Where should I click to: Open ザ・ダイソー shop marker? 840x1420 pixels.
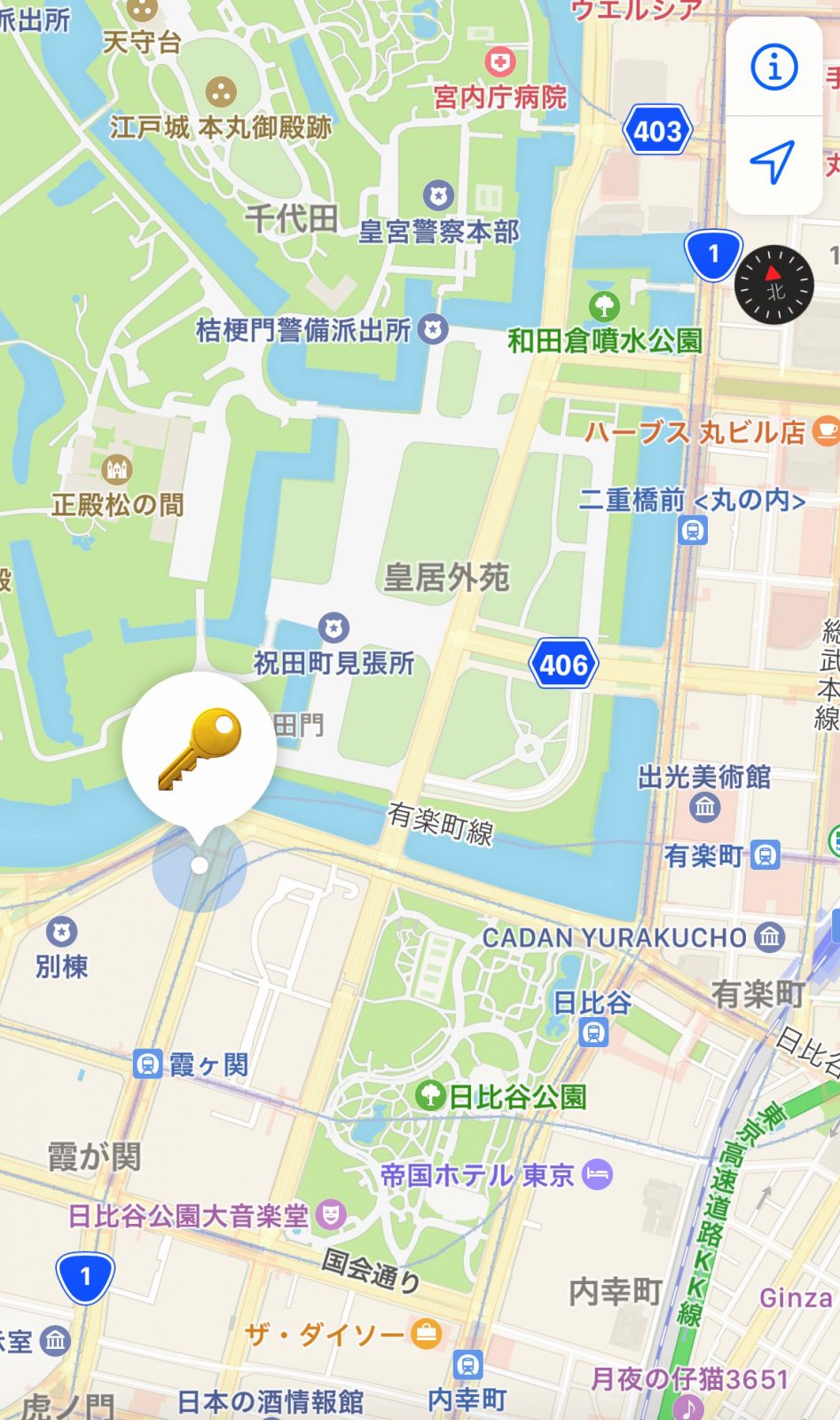click(427, 1334)
